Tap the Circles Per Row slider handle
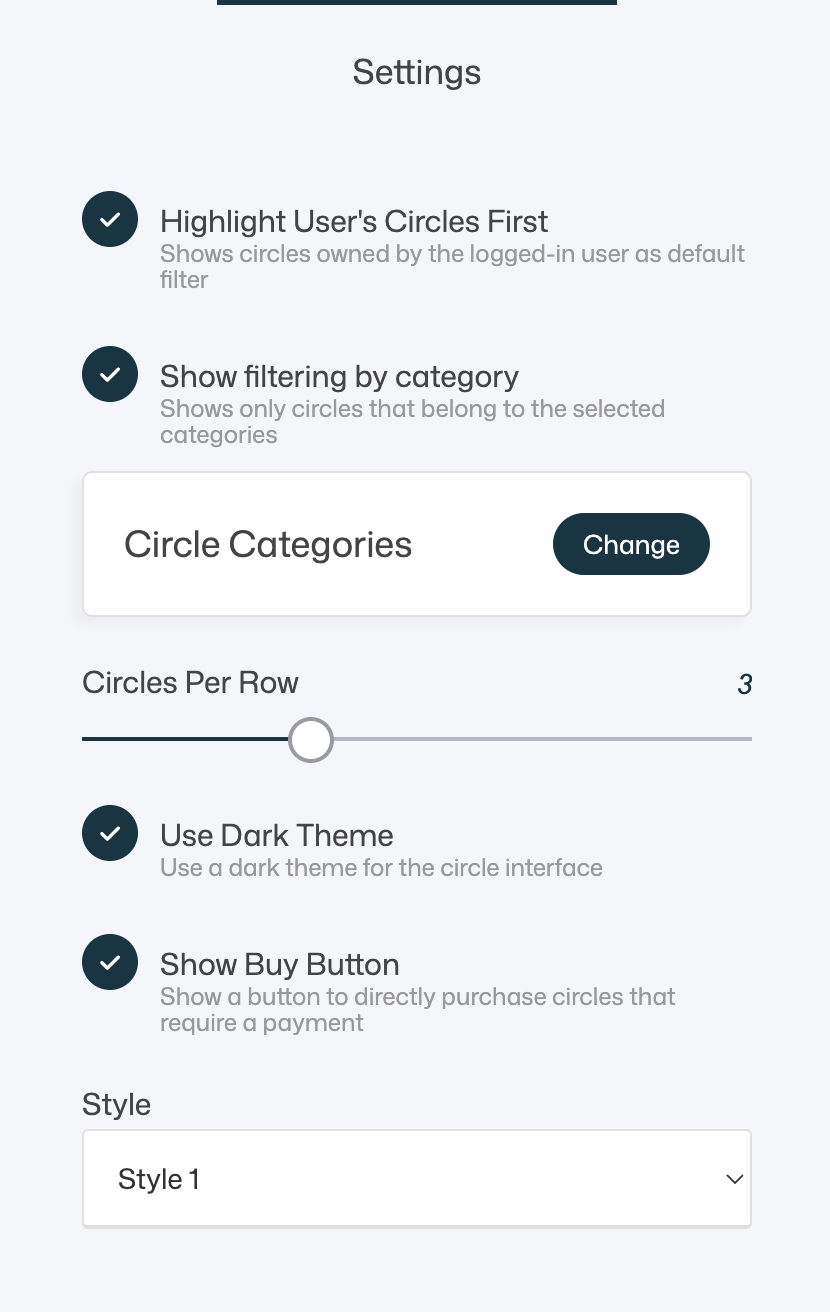 pos(311,740)
